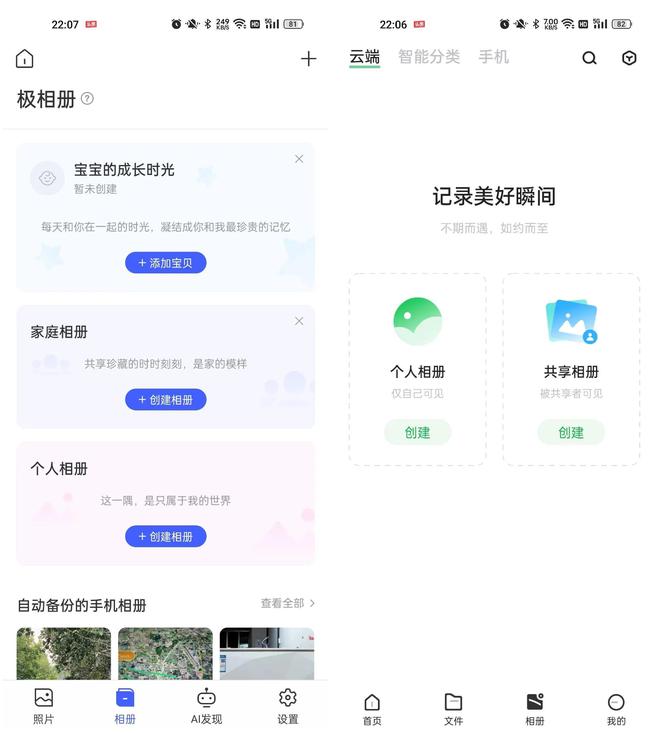Screen dimensions: 660x733
Task: Open the help icon next to 极相册
Action: click(x=87, y=98)
